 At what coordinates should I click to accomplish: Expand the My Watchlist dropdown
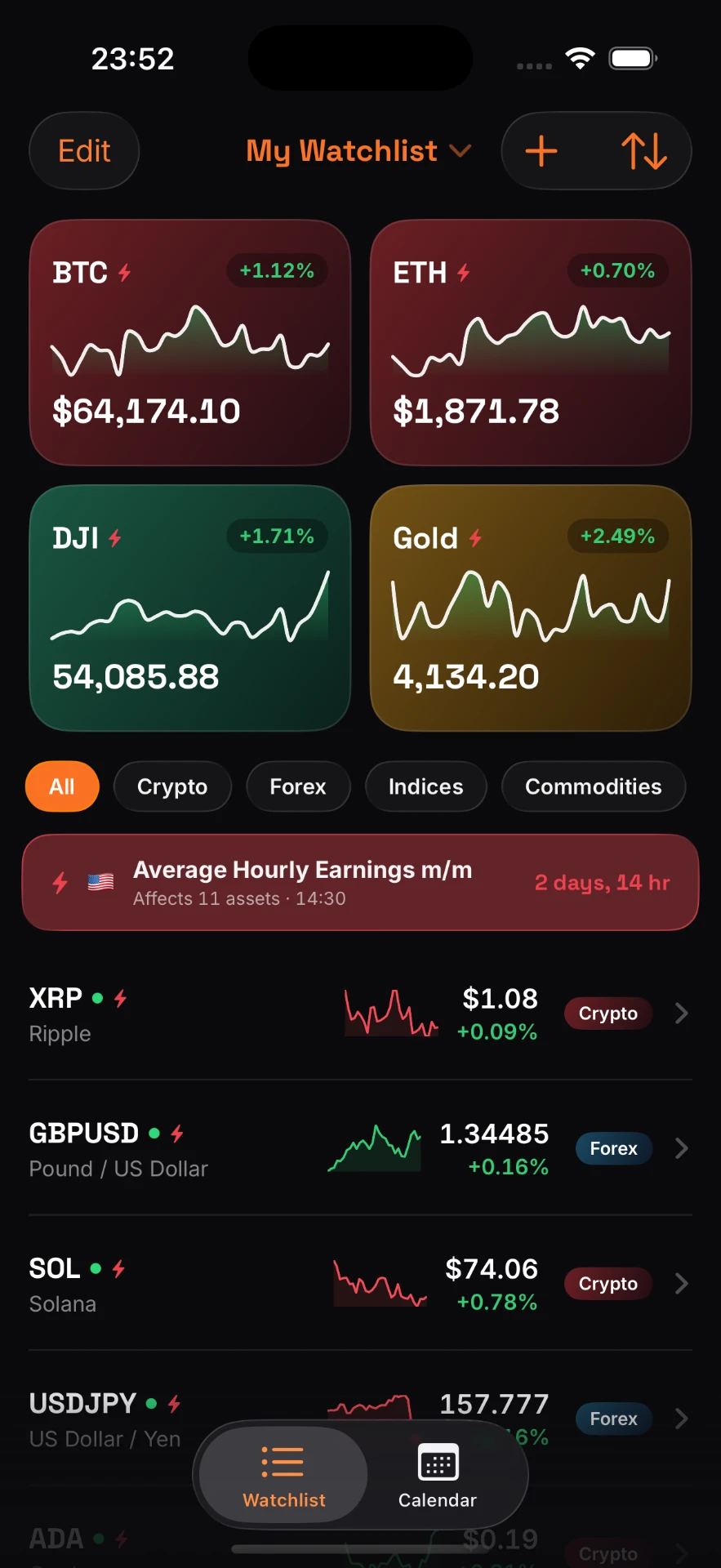click(x=359, y=151)
